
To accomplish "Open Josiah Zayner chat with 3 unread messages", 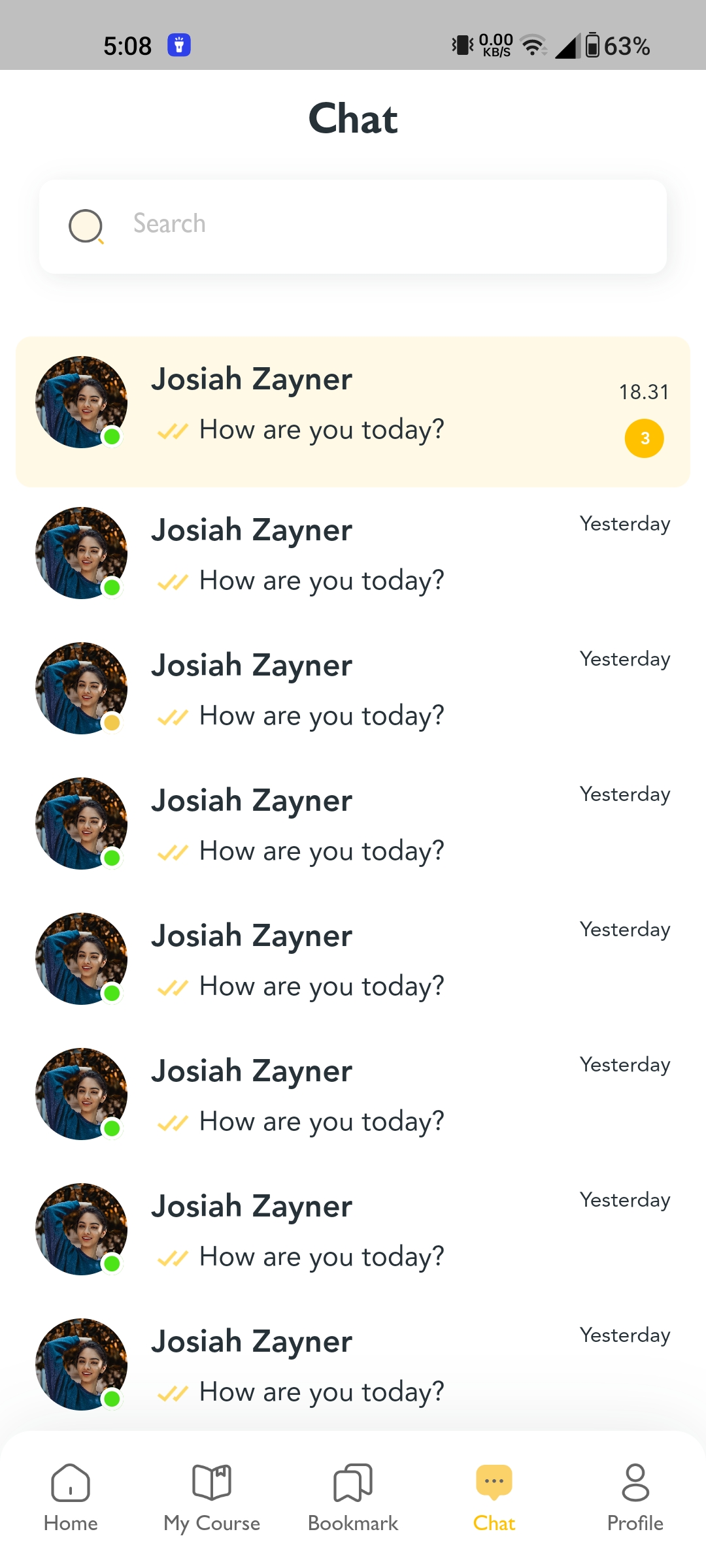I will click(353, 412).
